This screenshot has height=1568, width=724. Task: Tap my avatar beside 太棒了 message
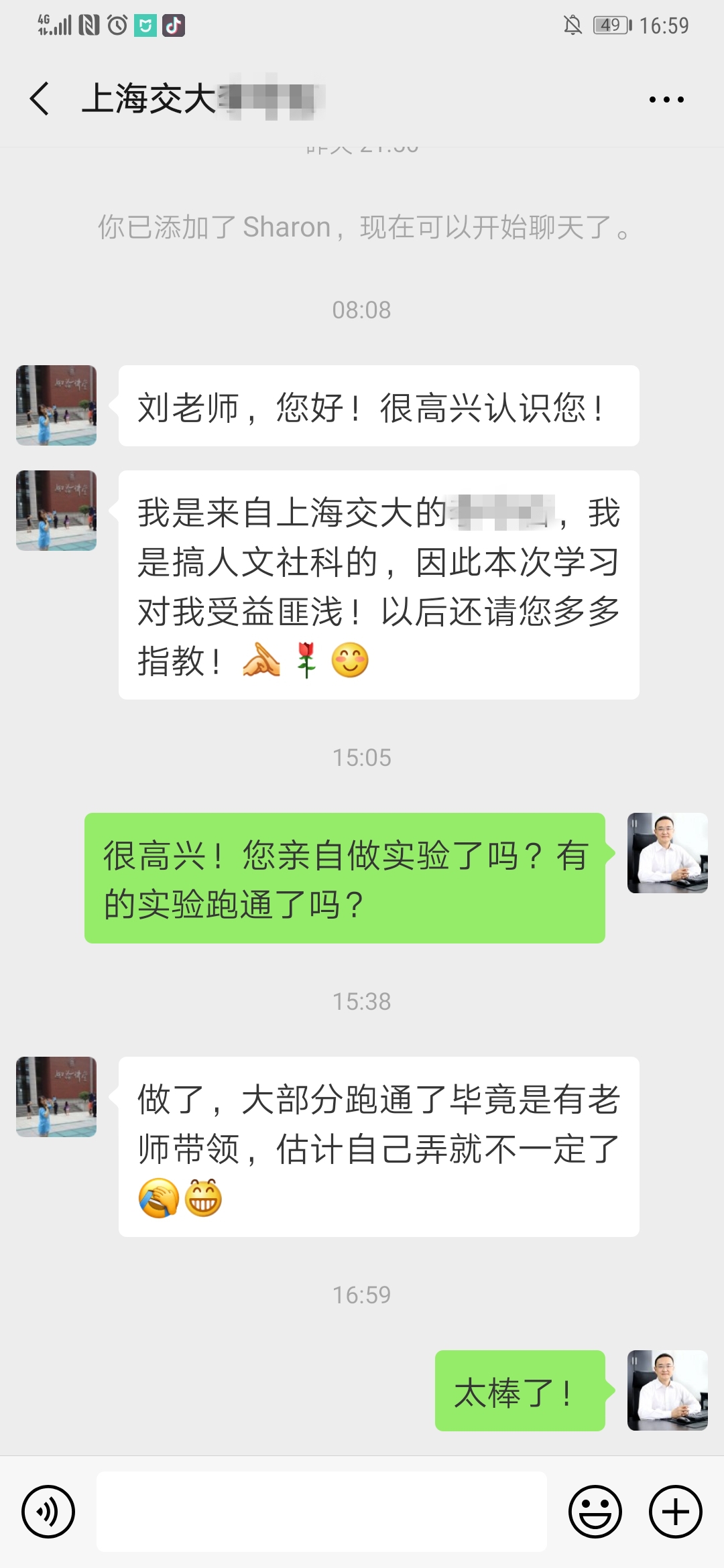(x=667, y=1390)
